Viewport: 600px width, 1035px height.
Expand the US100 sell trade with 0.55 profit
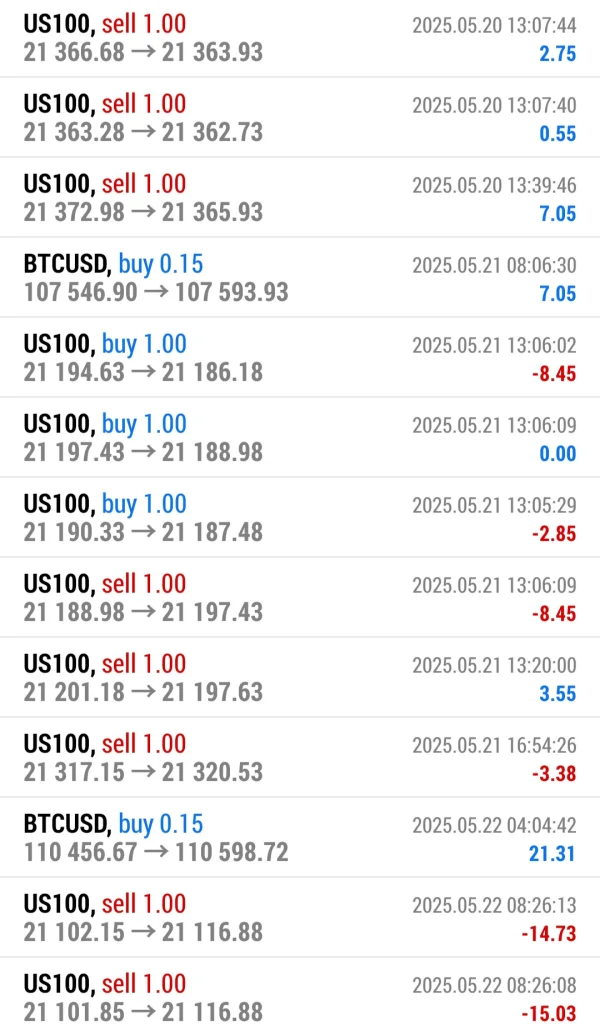pyautogui.click(x=300, y=118)
